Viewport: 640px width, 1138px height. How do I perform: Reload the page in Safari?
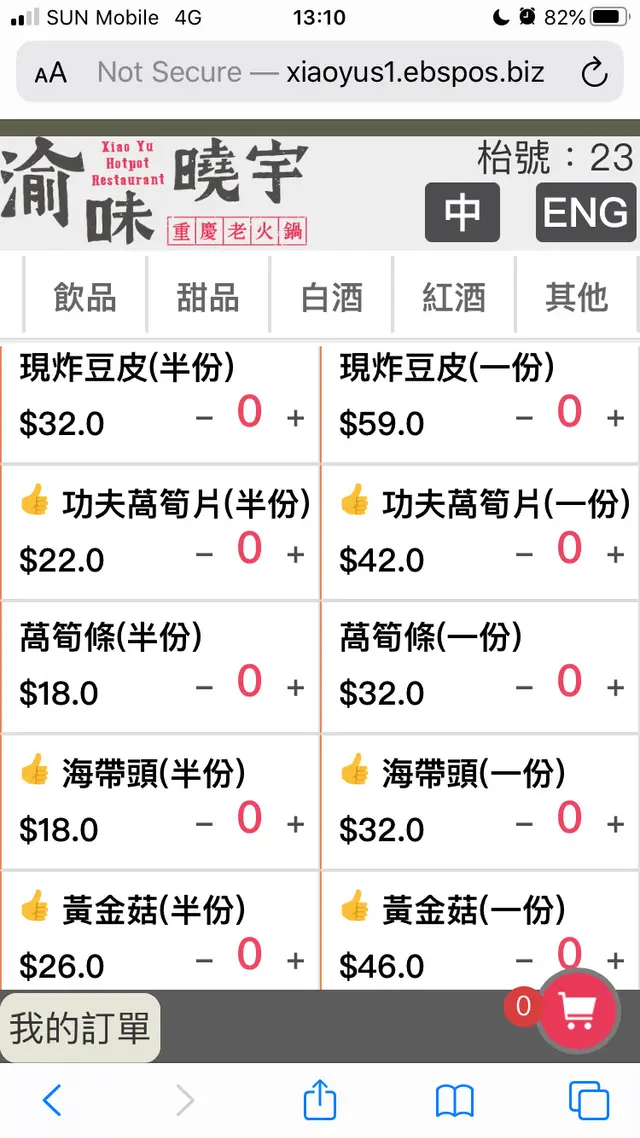tap(593, 72)
